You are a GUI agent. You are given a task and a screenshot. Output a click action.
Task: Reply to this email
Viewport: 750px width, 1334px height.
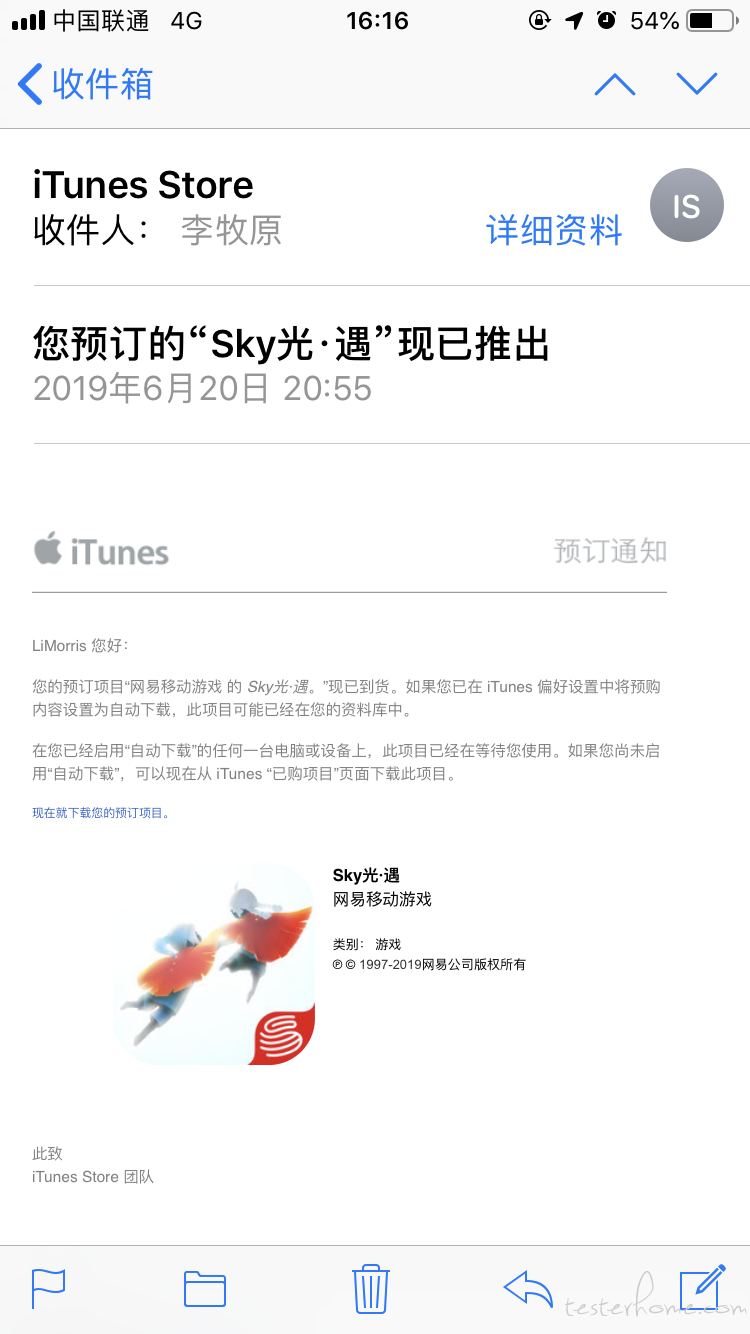click(x=528, y=1288)
